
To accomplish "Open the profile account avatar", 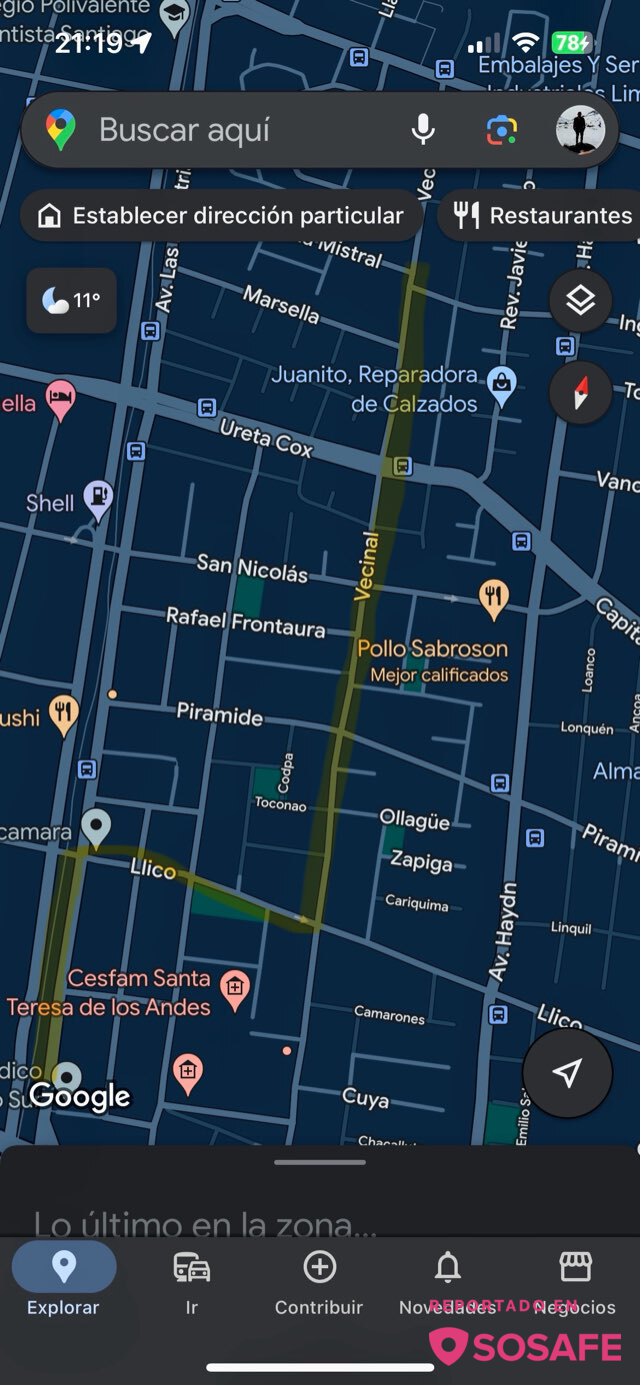I will point(580,130).
